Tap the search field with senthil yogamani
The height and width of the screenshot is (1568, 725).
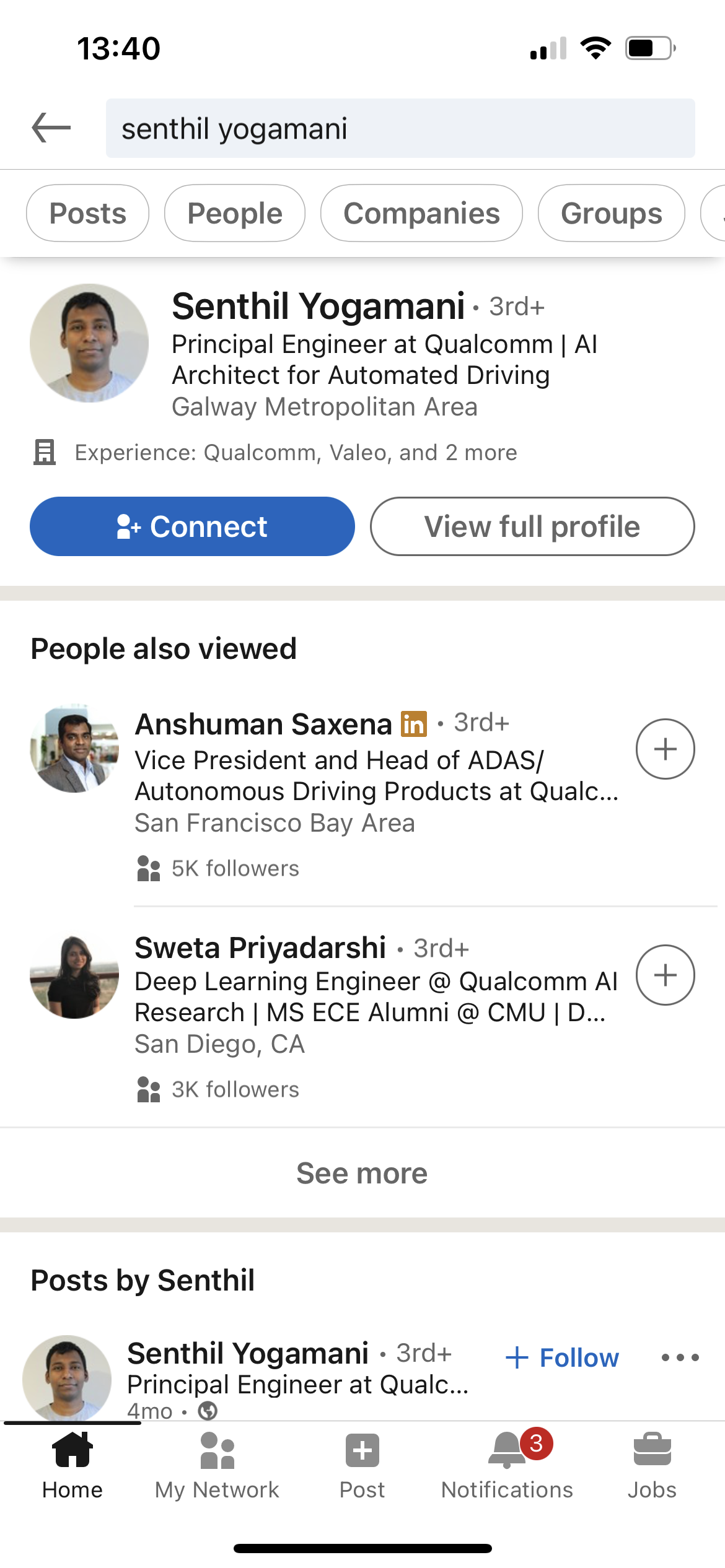click(400, 128)
